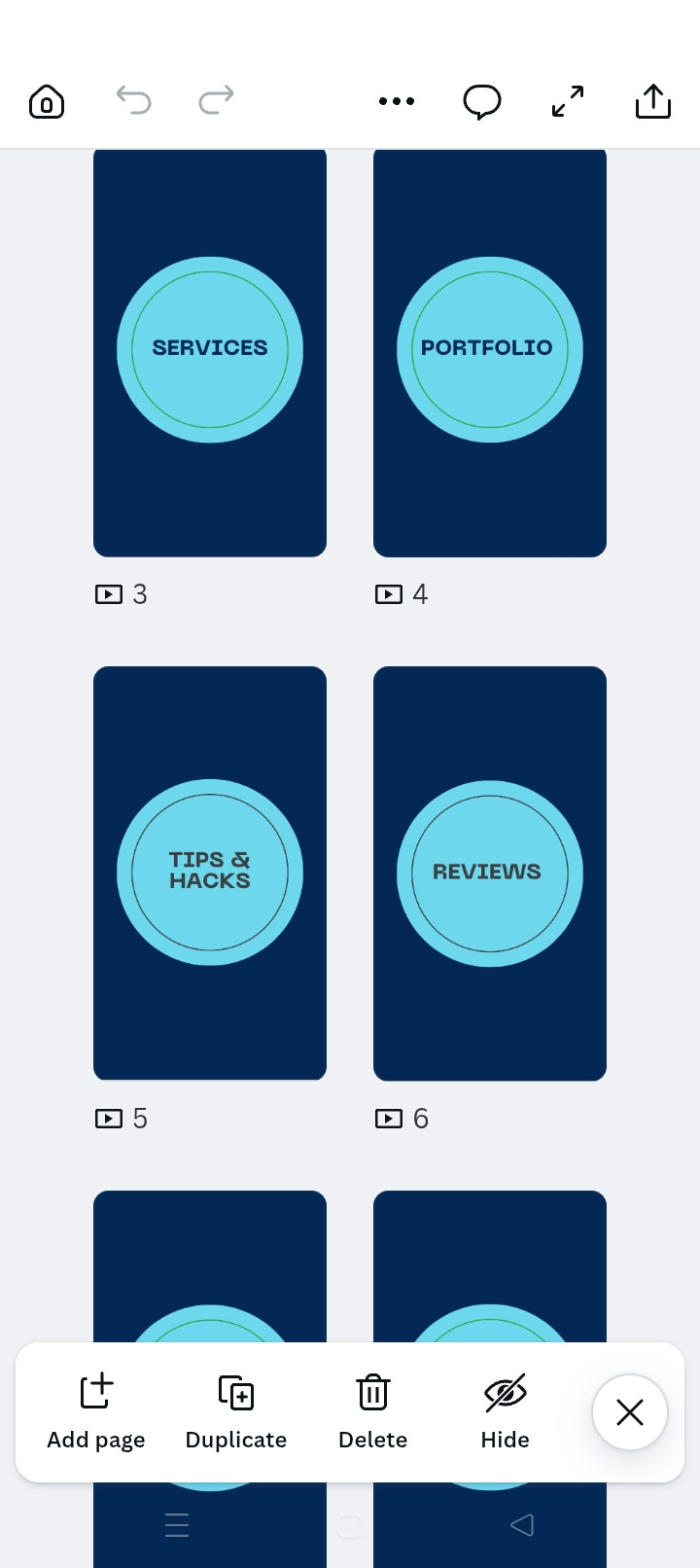
Task: Redo the previous action
Action: [216, 99]
